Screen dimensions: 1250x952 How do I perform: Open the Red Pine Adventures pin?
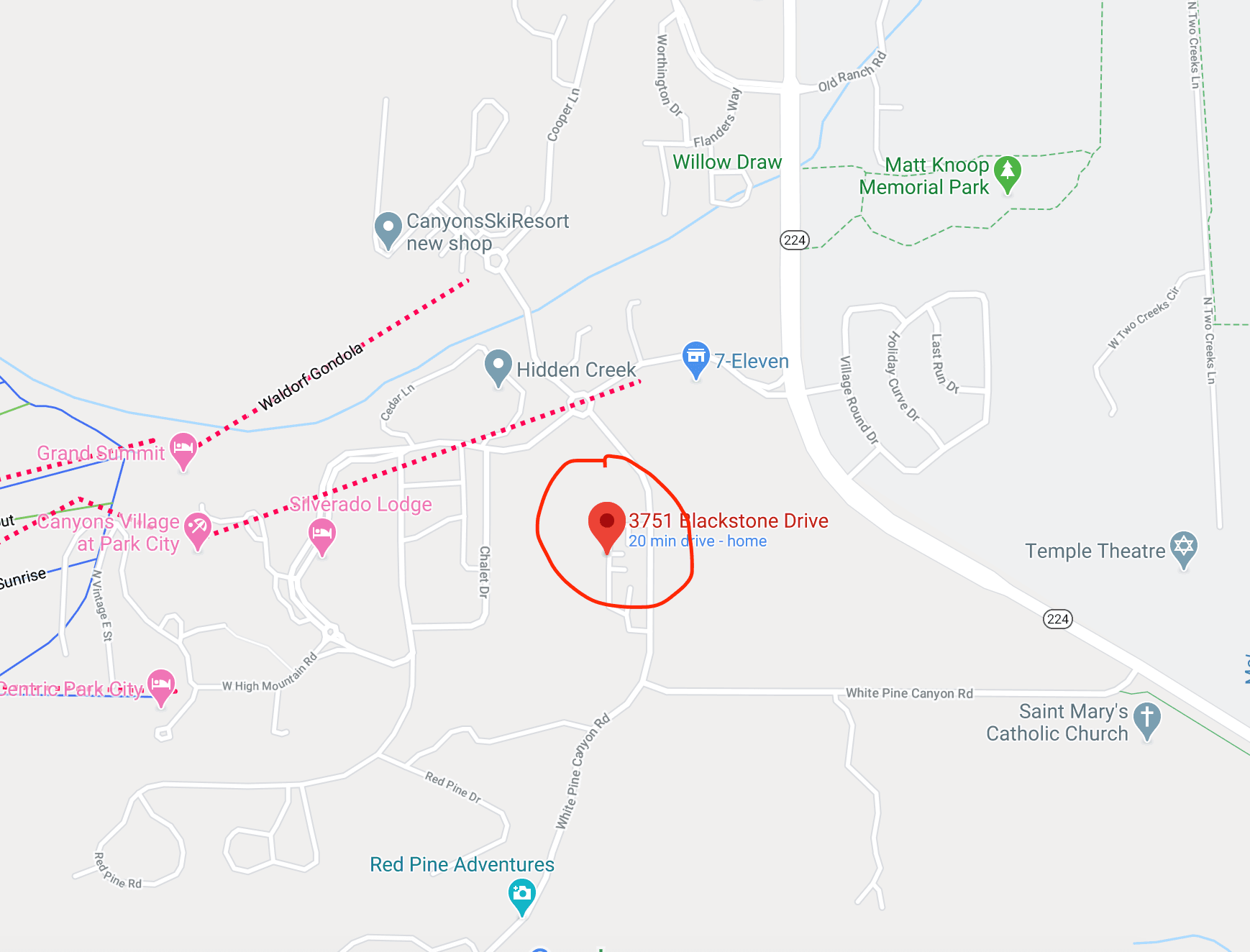(521, 895)
